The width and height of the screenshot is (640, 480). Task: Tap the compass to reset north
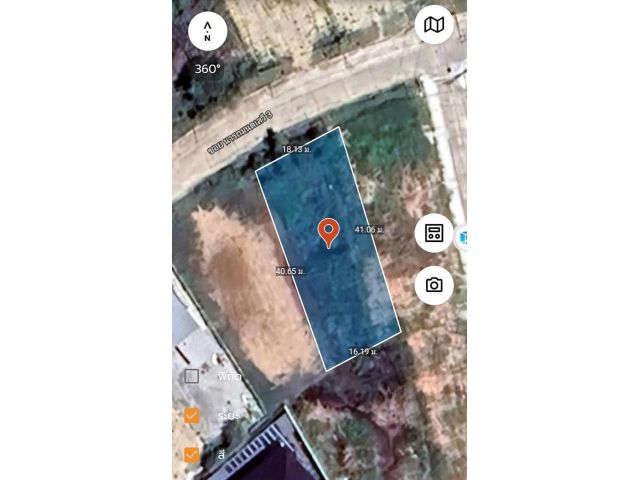(207, 31)
